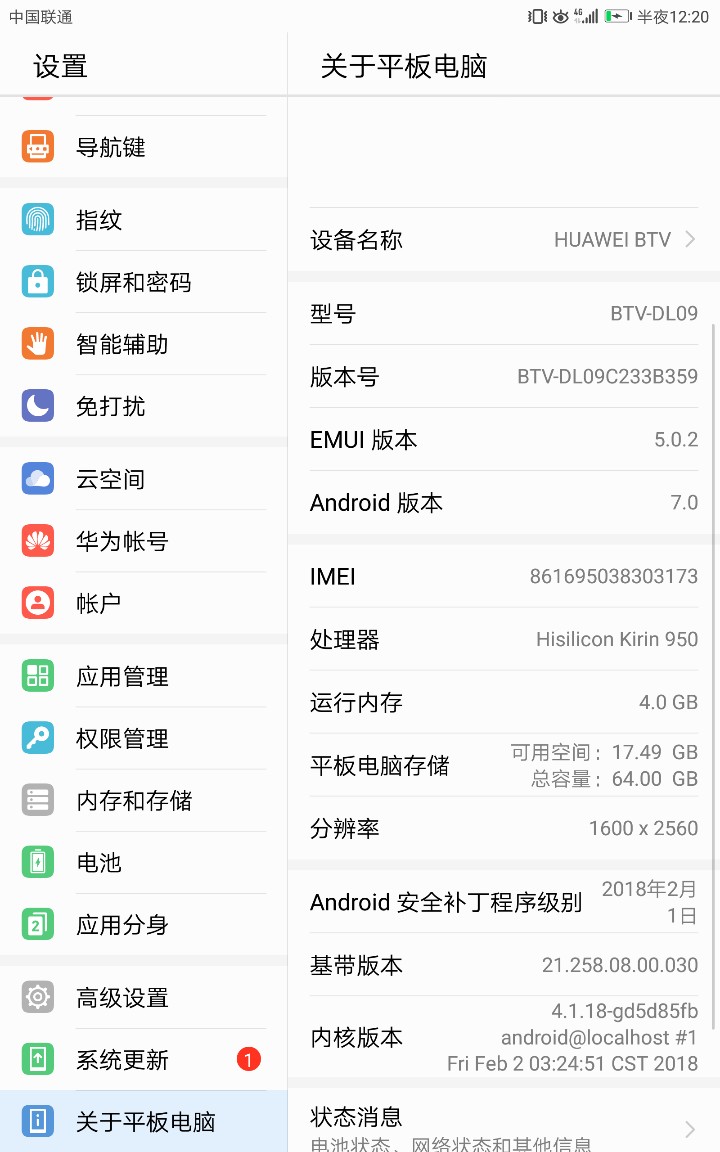Go to 锁屏和密码
This screenshot has height=1152, width=720.
(143, 282)
